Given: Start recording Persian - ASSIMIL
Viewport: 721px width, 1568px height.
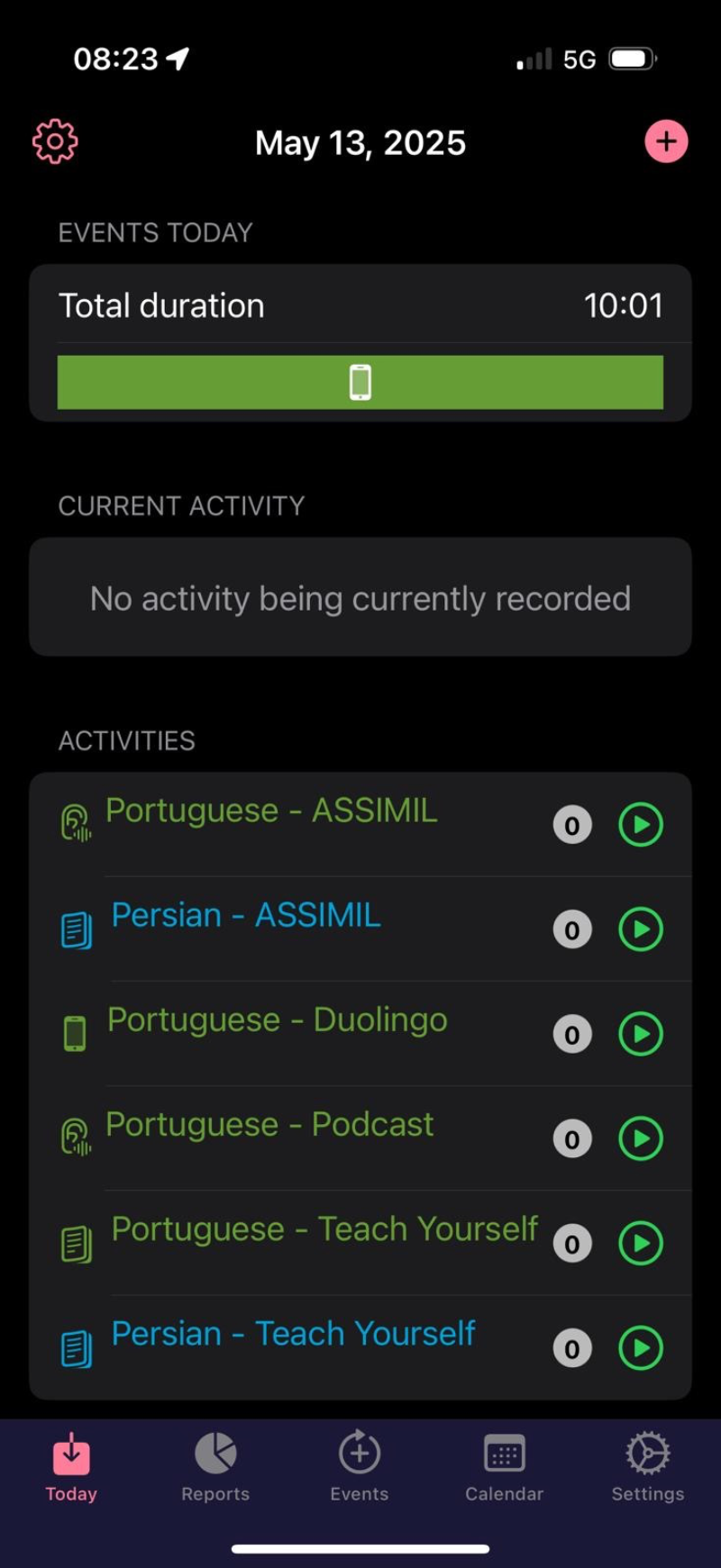Looking at the screenshot, I should pyautogui.click(x=641, y=929).
